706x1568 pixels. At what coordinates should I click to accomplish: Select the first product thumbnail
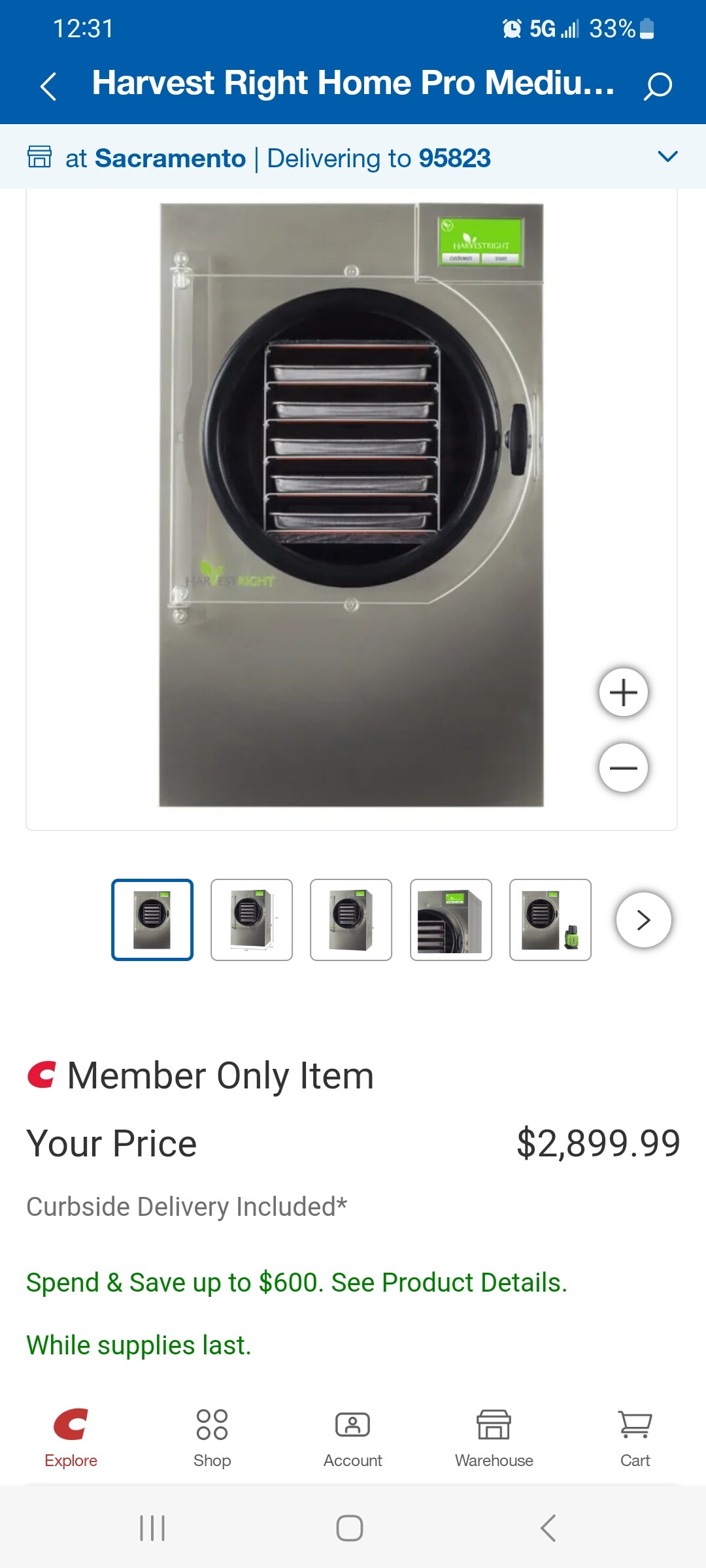[x=152, y=920]
